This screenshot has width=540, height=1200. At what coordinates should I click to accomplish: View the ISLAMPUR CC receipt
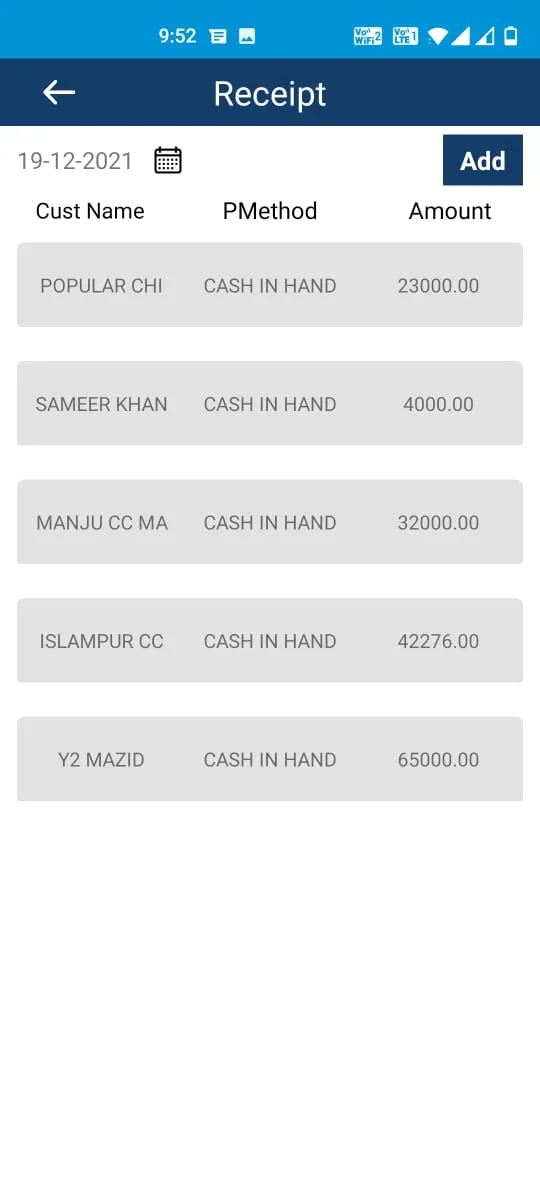pos(270,641)
